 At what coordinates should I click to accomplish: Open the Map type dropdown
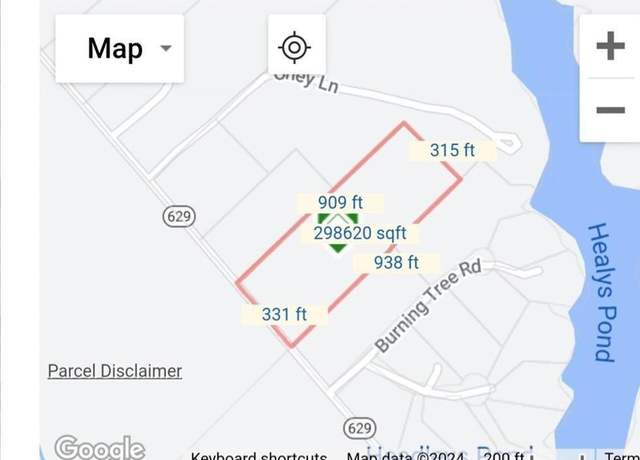(119, 48)
